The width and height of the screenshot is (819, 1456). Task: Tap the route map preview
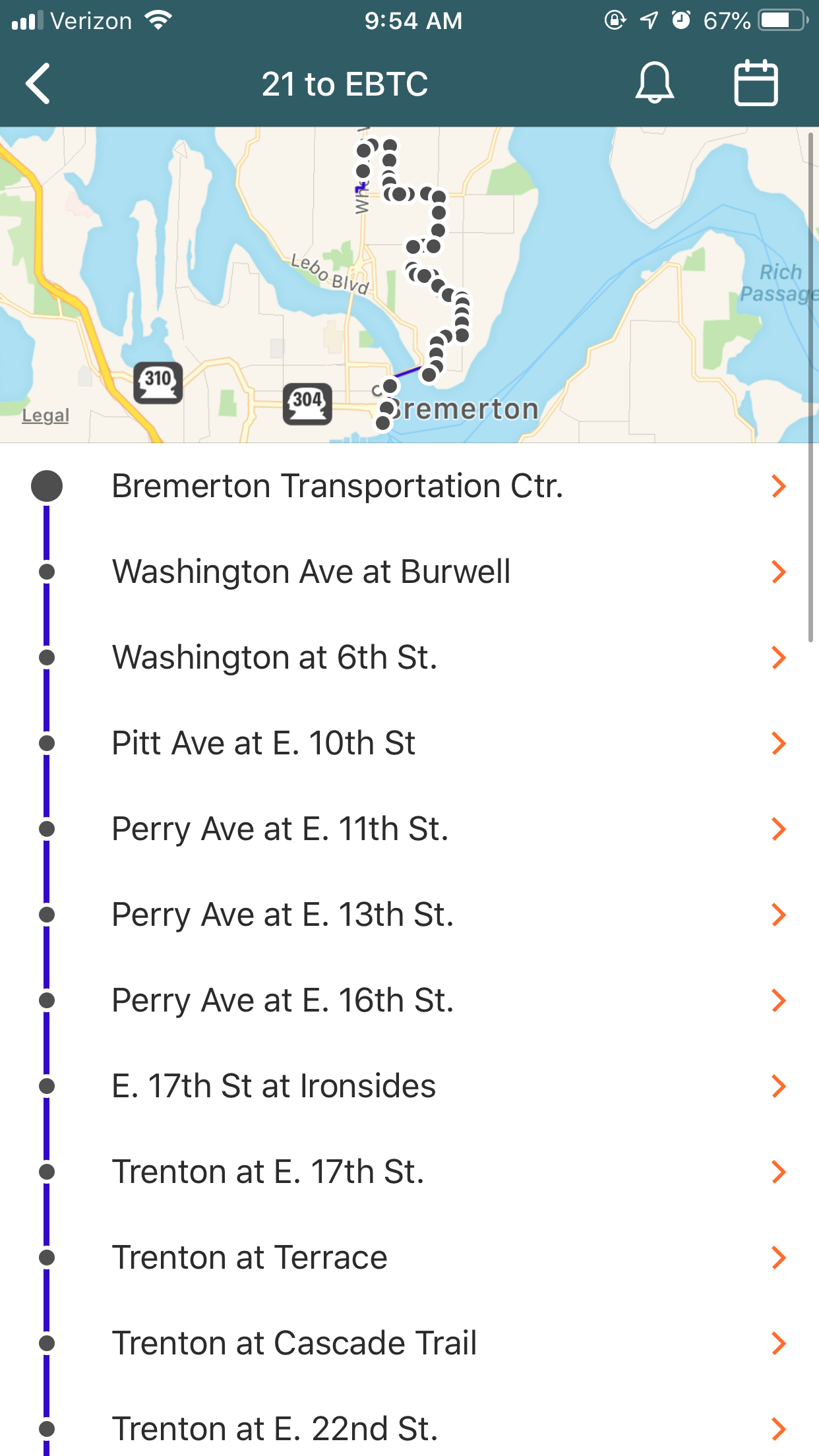coord(409,284)
